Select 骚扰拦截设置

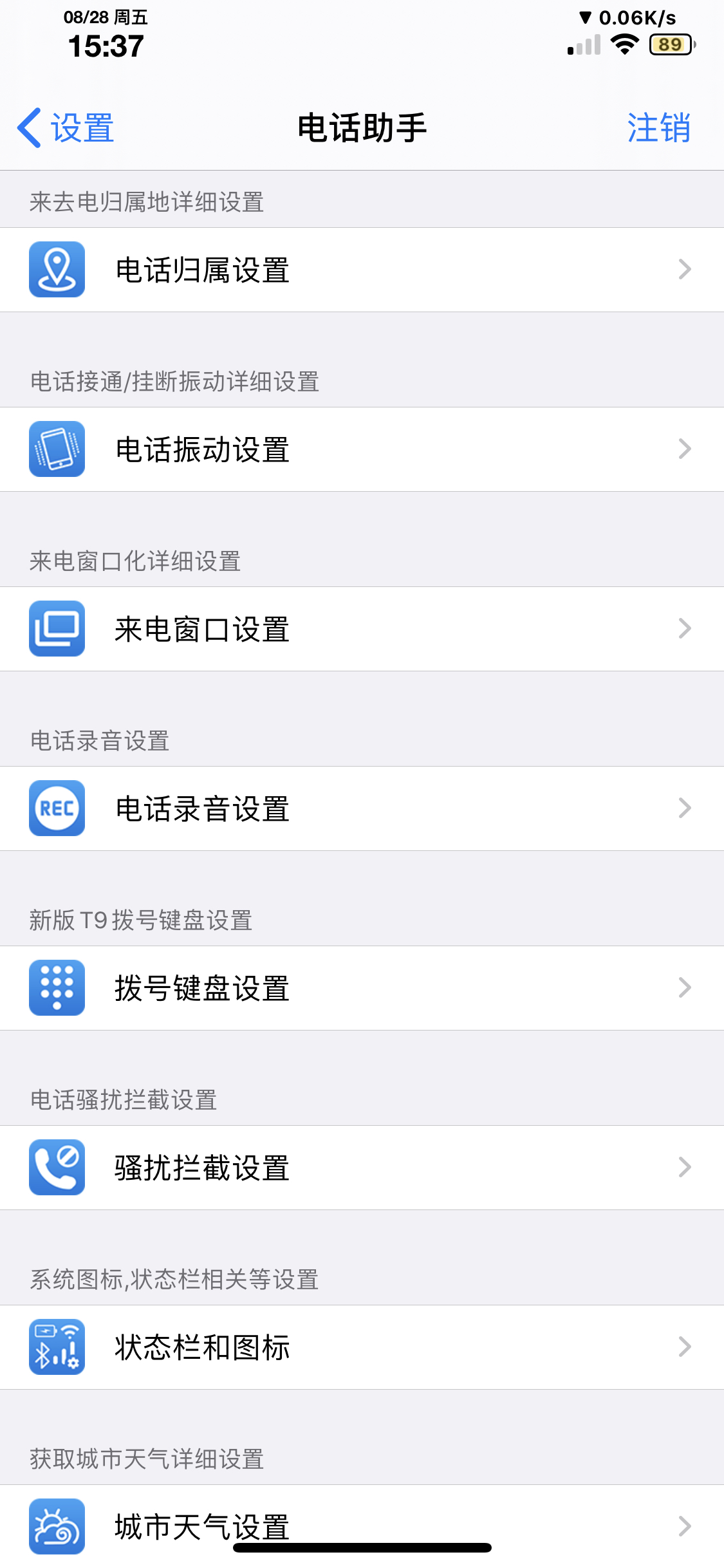(362, 1168)
